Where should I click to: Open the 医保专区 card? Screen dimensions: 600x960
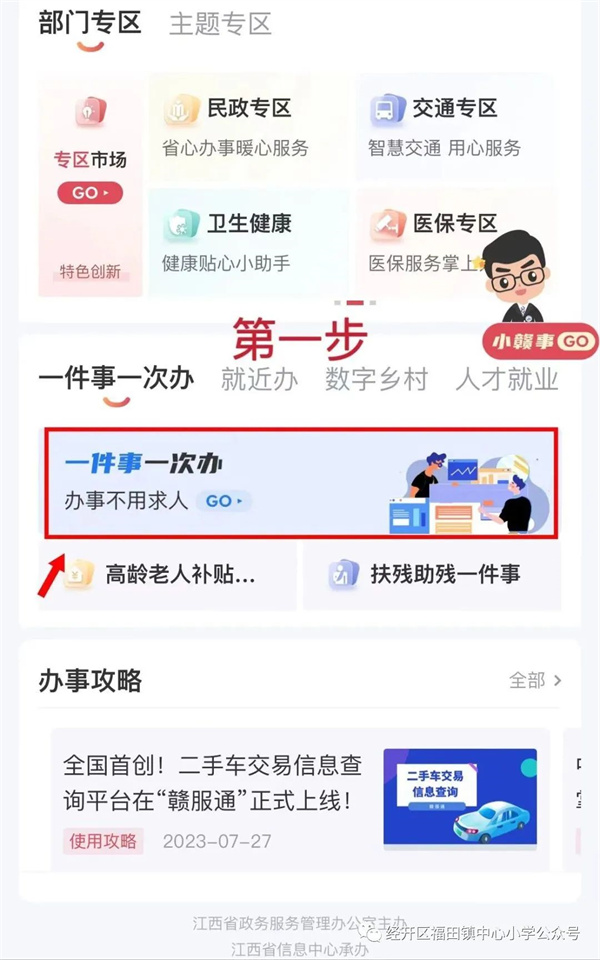(x=430, y=241)
